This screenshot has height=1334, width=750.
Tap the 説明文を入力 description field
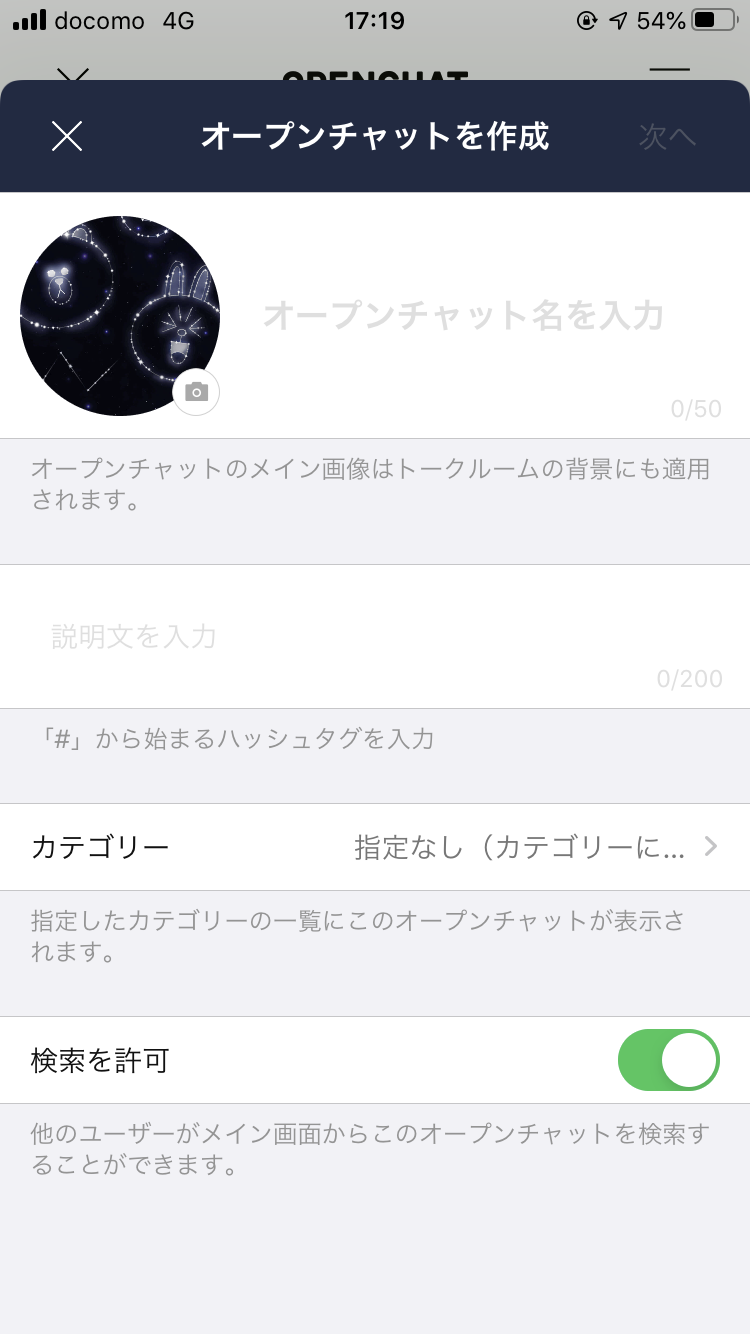(375, 637)
